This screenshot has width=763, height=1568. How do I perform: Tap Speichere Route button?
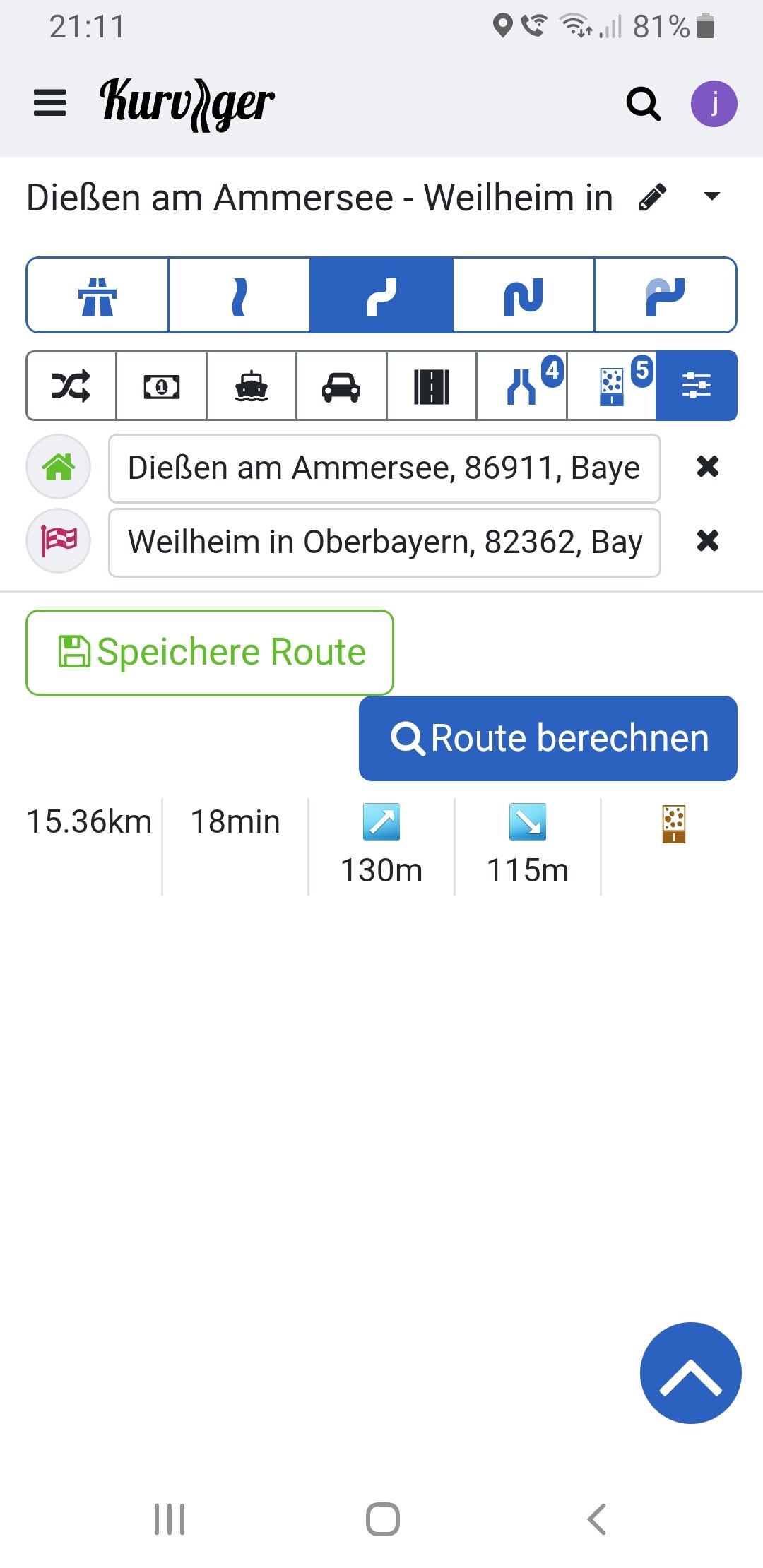click(210, 652)
